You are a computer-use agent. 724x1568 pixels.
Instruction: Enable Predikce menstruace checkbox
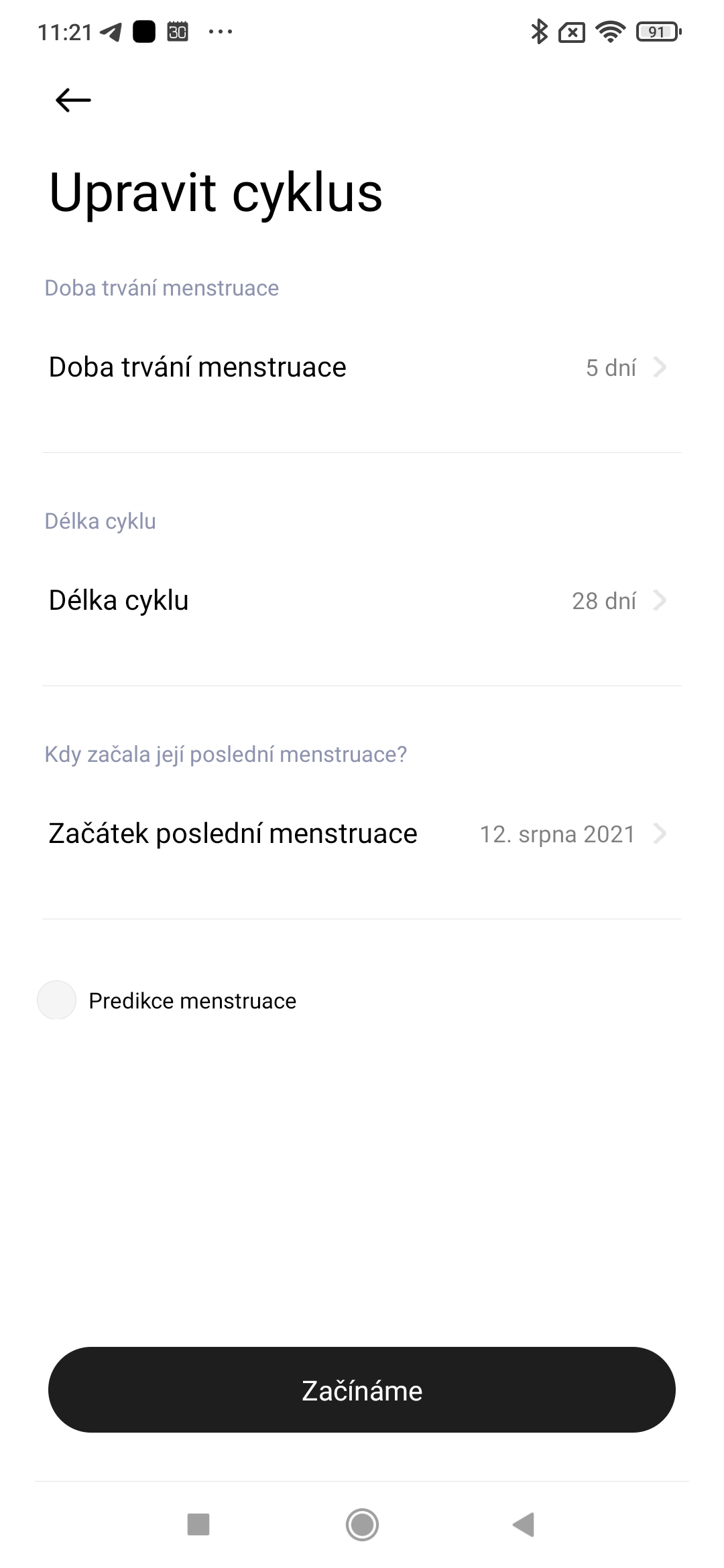[x=57, y=1000]
